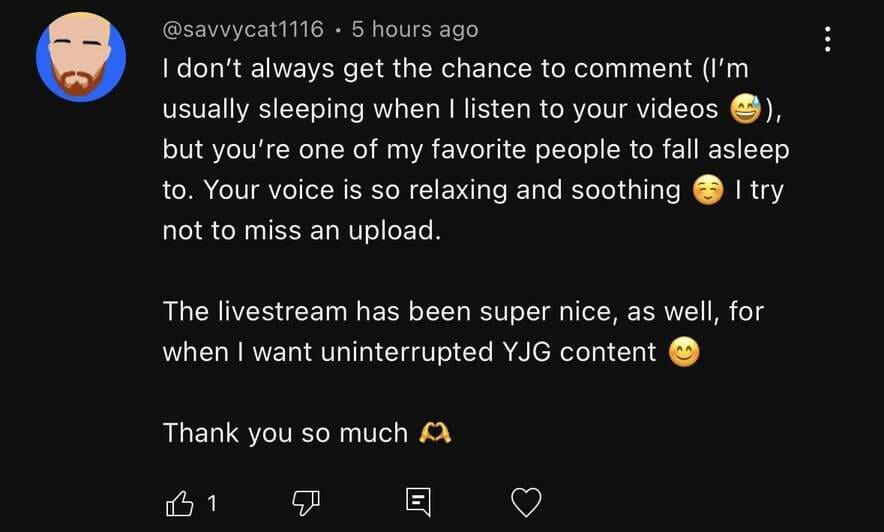Open the comment's three-dot options menu

(x=827, y=39)
